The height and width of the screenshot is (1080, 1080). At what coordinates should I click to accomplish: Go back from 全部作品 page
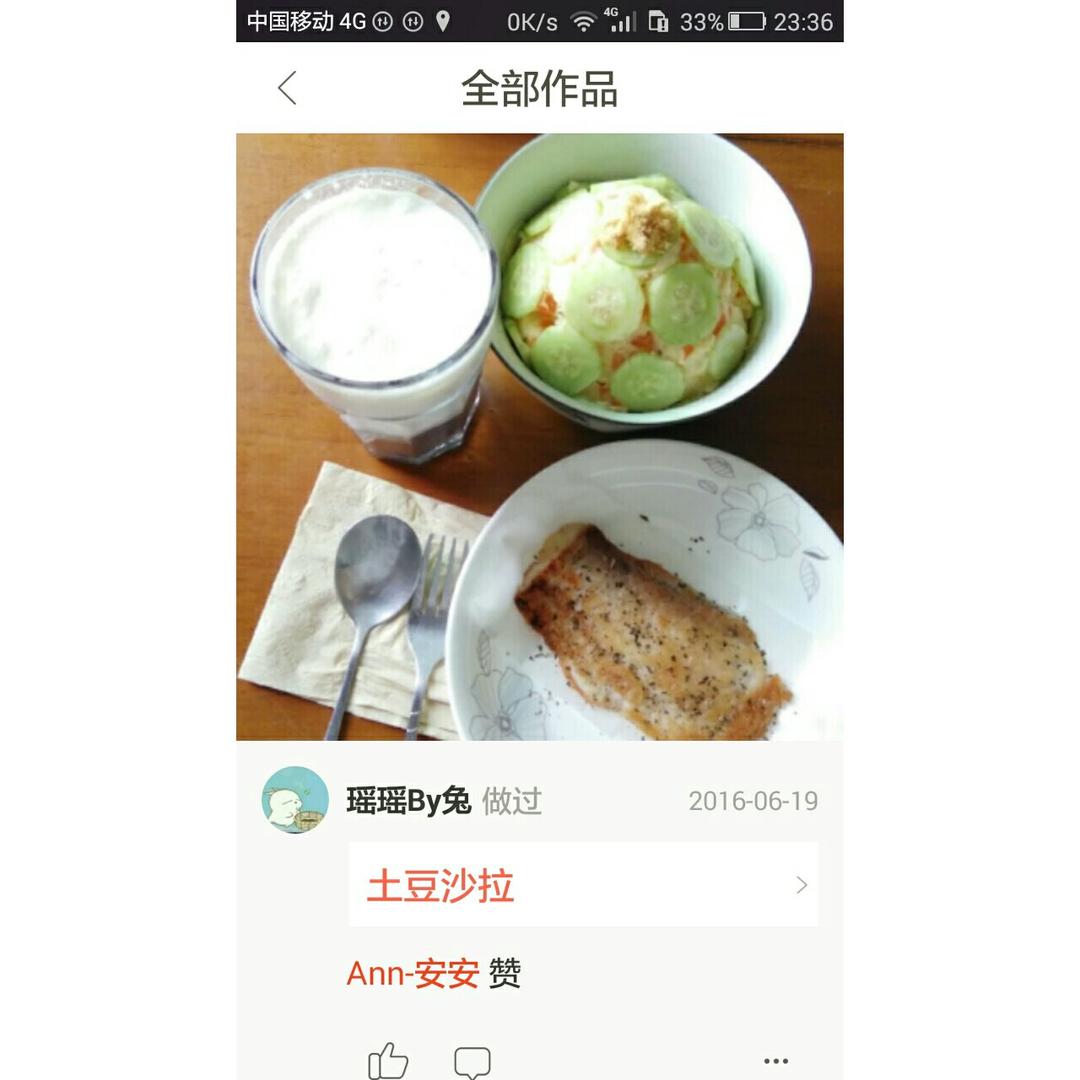point(287,88)
